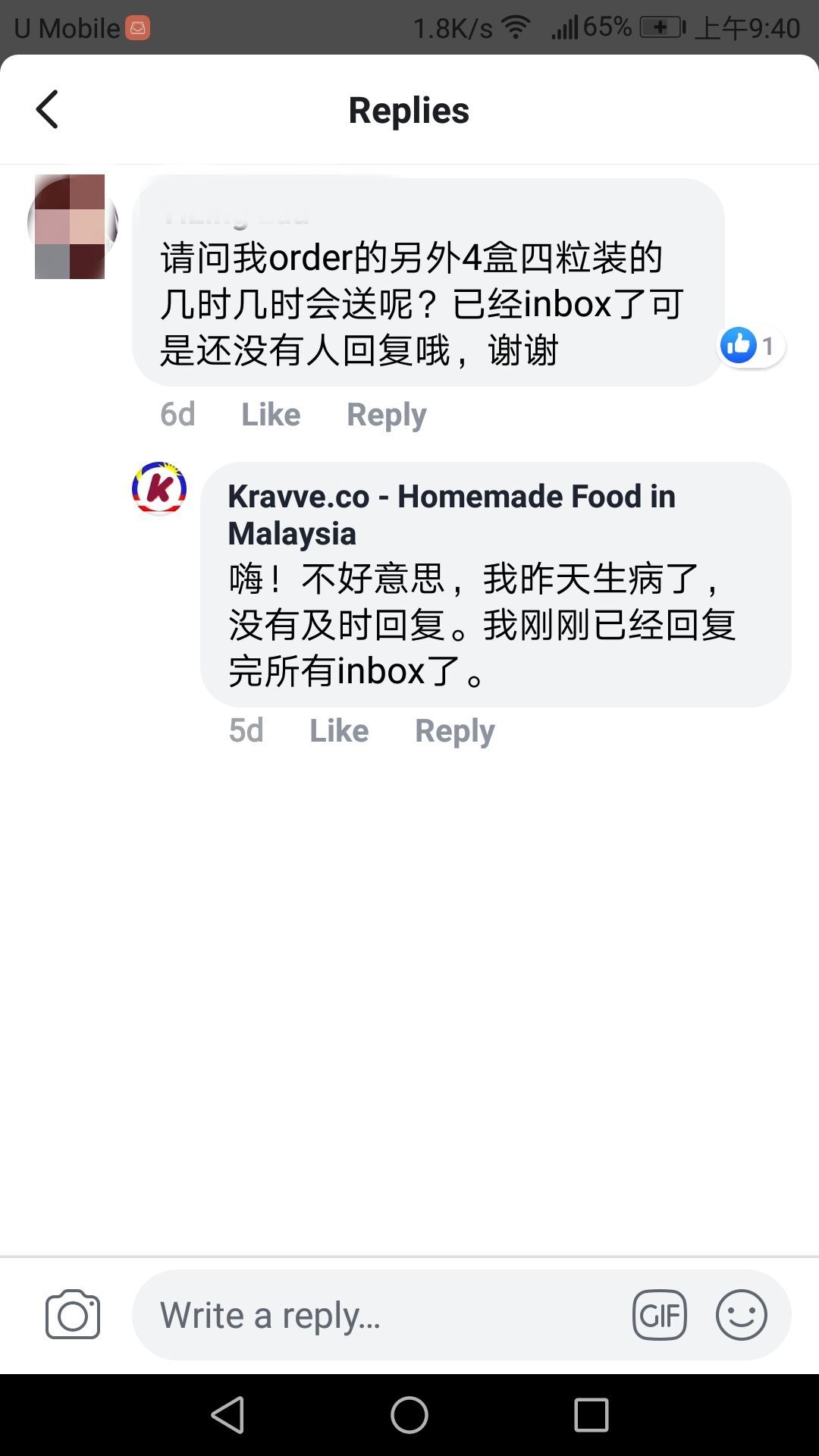Go back from the Replies screen

(48, 110)
